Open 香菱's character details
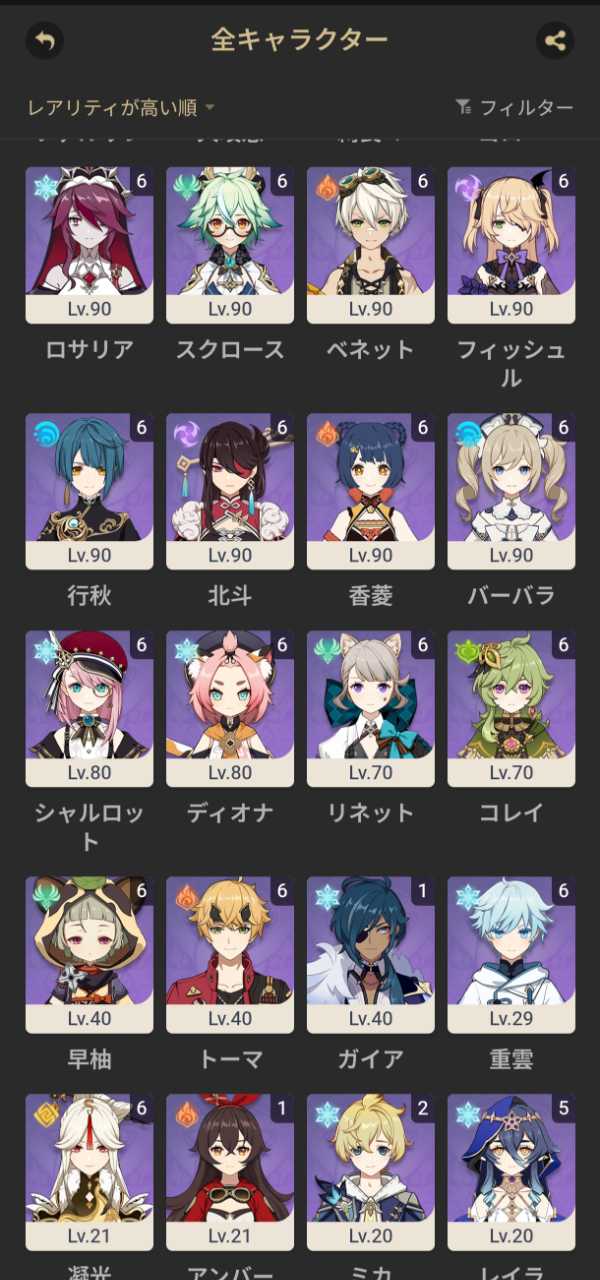This screenshot has width=600, height=1280. (371, 492)
